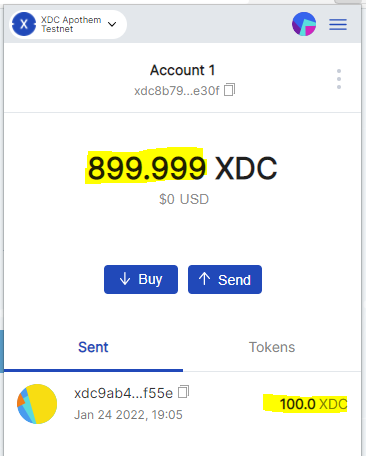Open the XDC Apothem Testnet network dropdown

(68, 24)
